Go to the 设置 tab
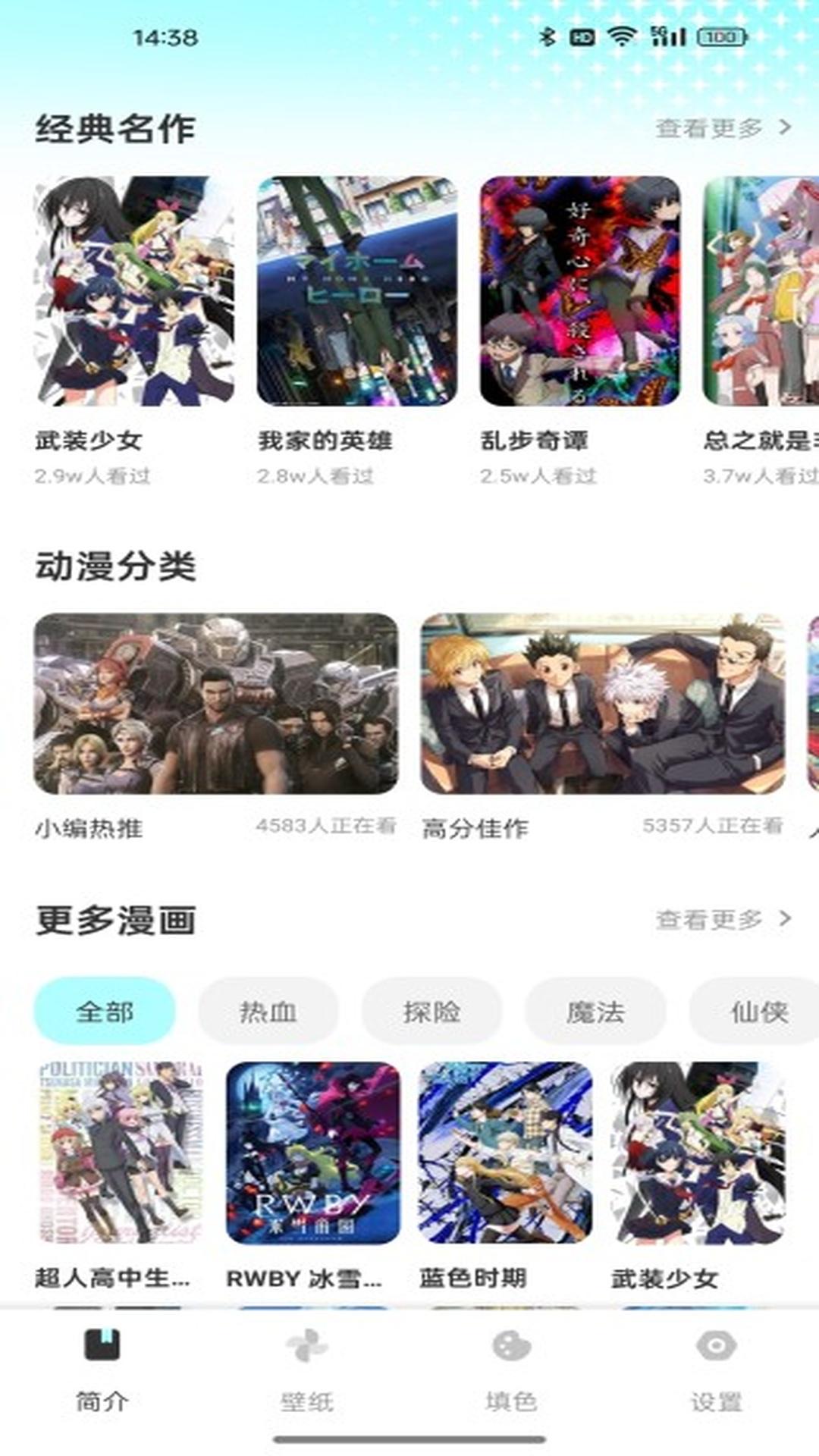The image size is (819, 1456). pyautogui.click(x=716, y=1370)
